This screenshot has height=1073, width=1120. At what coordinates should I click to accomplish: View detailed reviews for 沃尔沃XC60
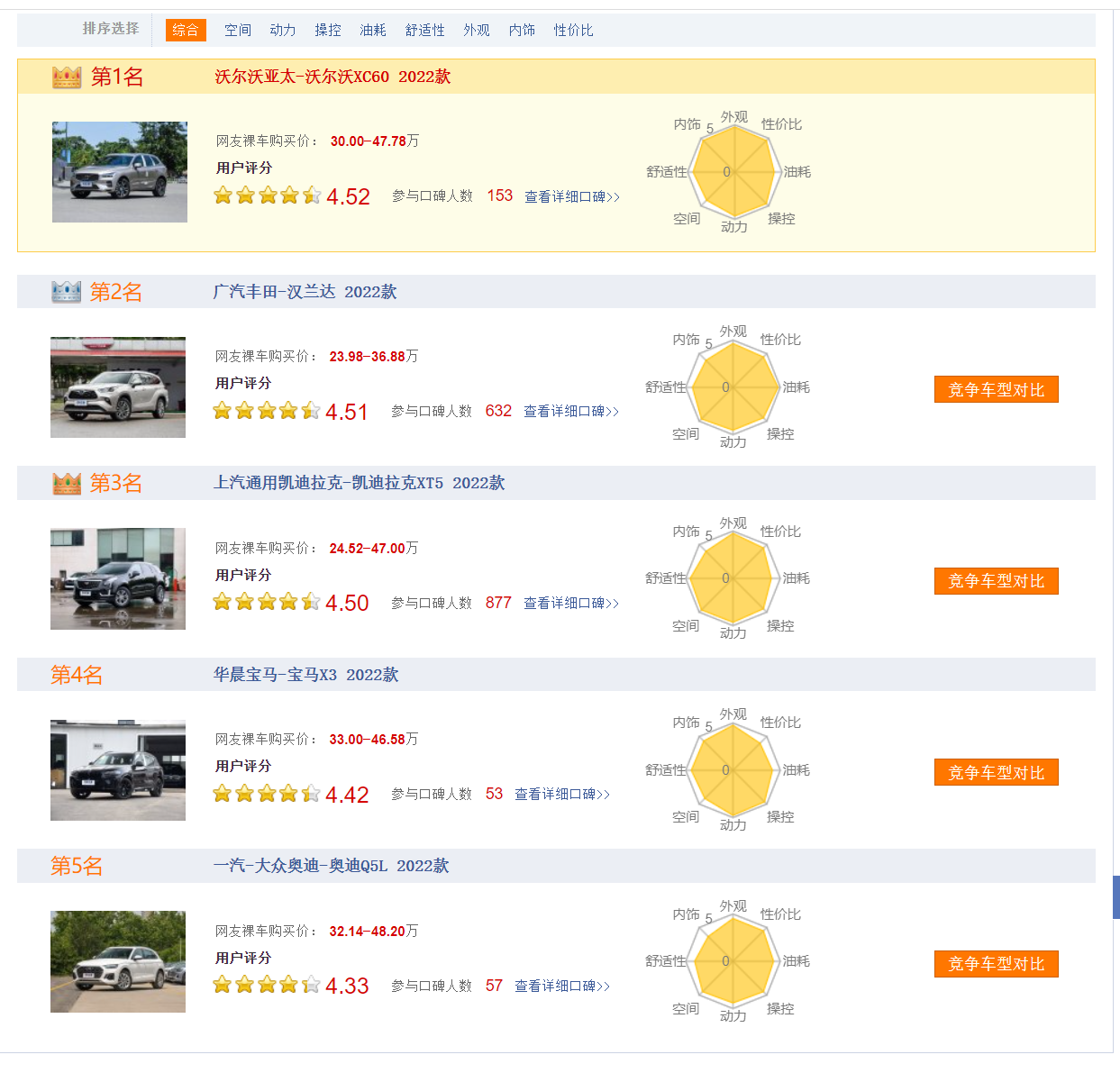click(572, 196)
